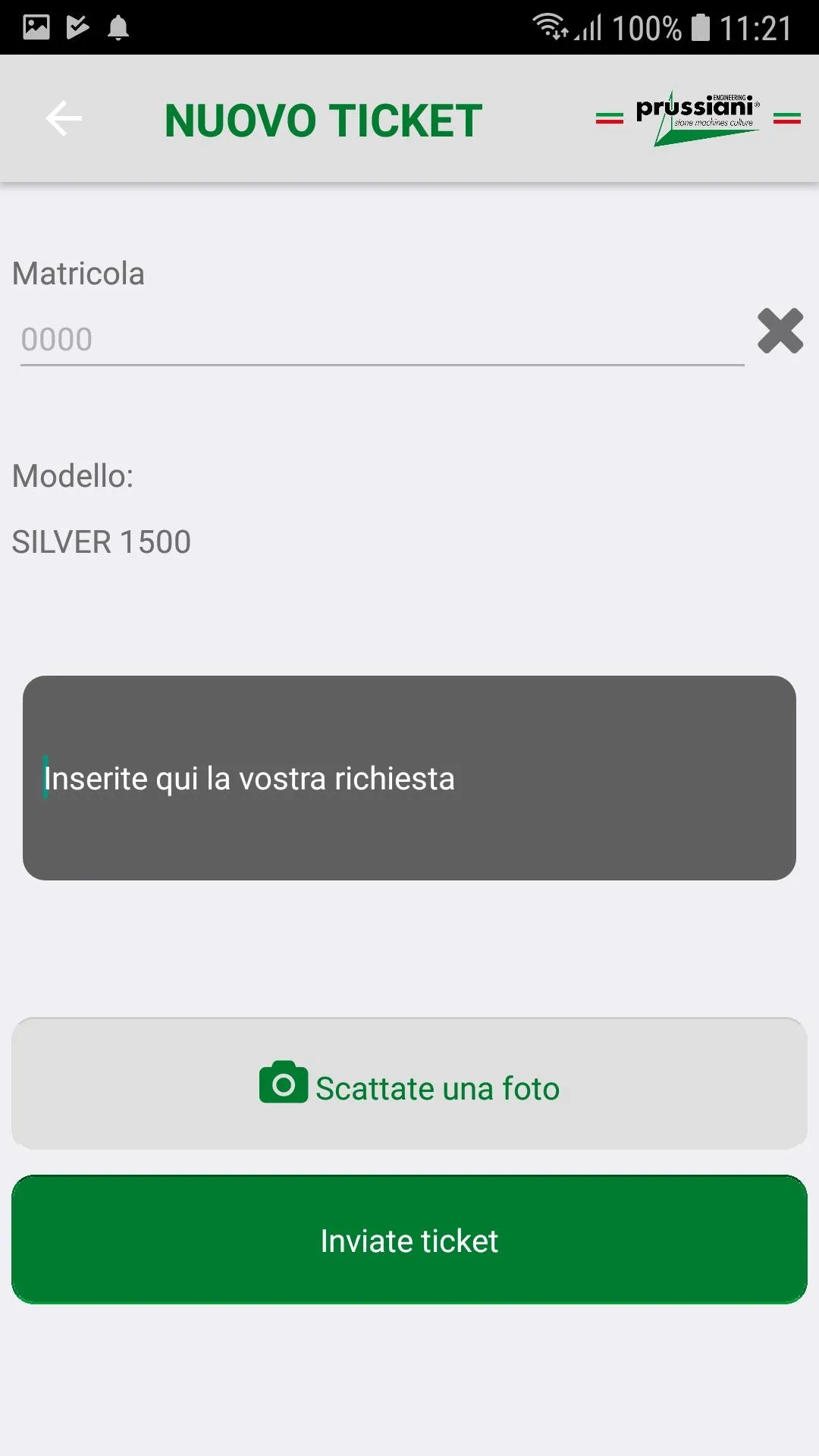Viewport: 819px width, 1456px height.
Task: Tap Scattate una foto to take a photo
Action: pos(409,1084)
